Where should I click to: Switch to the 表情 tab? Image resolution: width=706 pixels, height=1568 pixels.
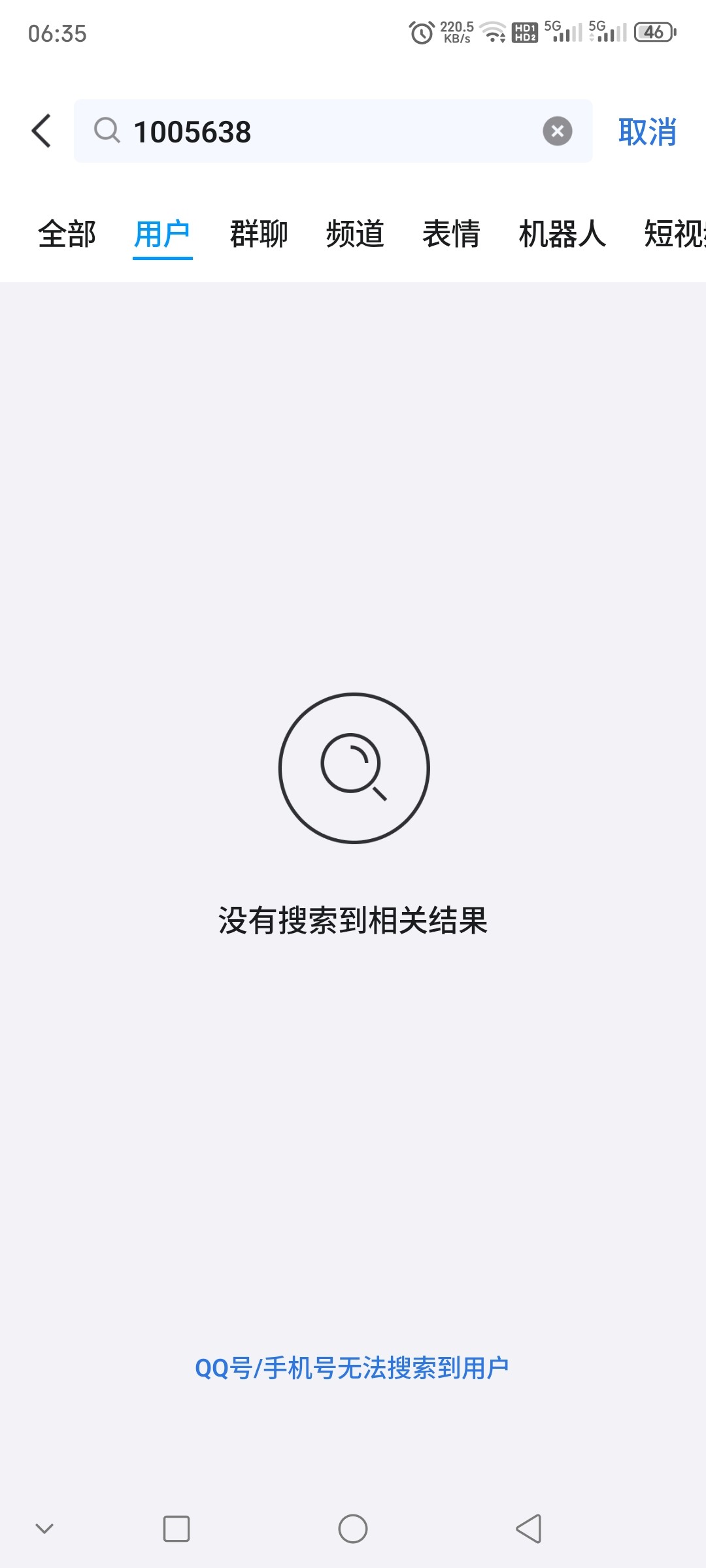click(451, 234)
